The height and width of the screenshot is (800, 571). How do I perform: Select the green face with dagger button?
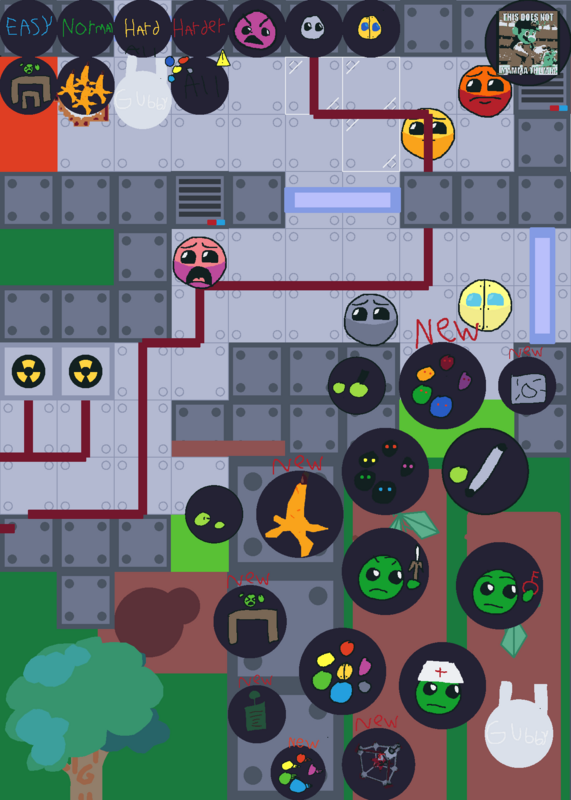385,571
